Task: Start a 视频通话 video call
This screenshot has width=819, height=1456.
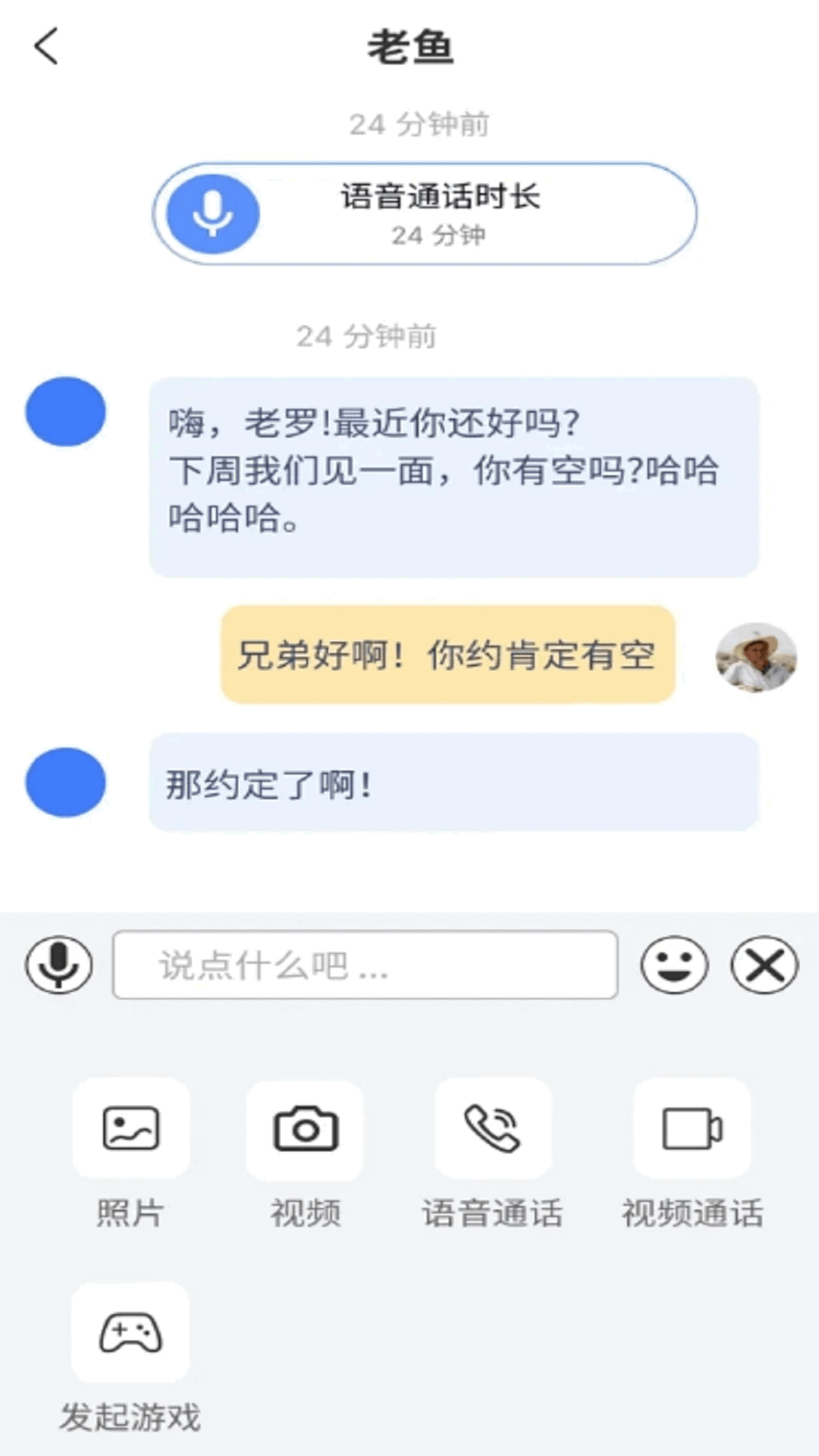Action: pos(692,1128)
